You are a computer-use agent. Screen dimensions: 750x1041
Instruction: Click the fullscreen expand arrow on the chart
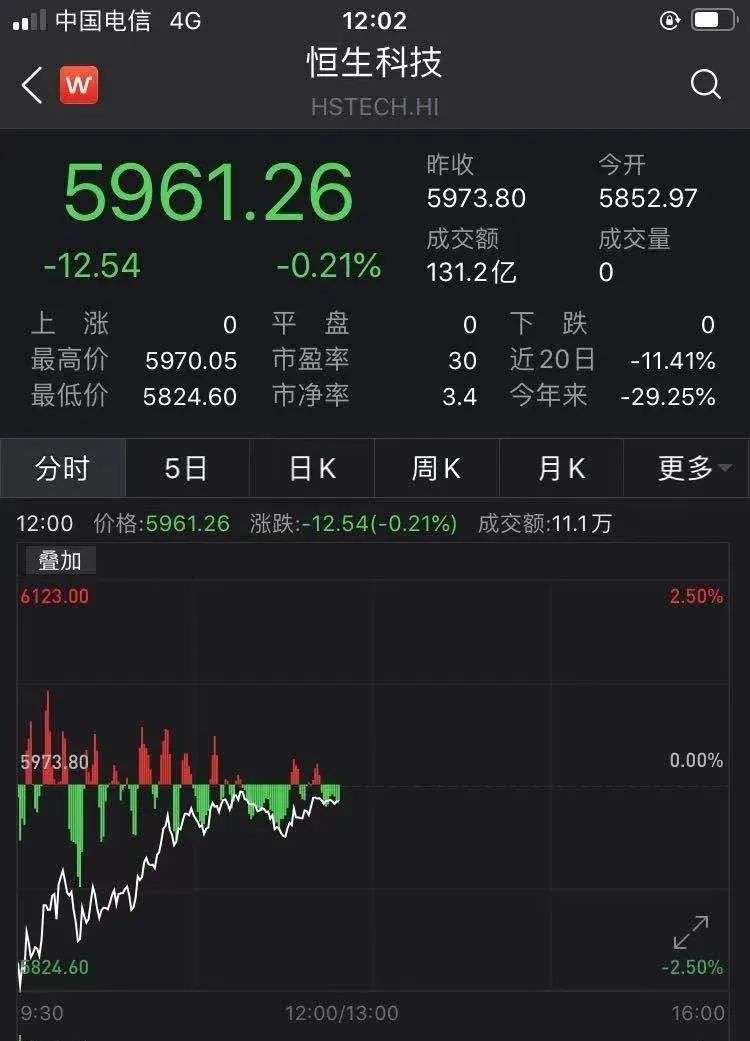coord(688,932)
